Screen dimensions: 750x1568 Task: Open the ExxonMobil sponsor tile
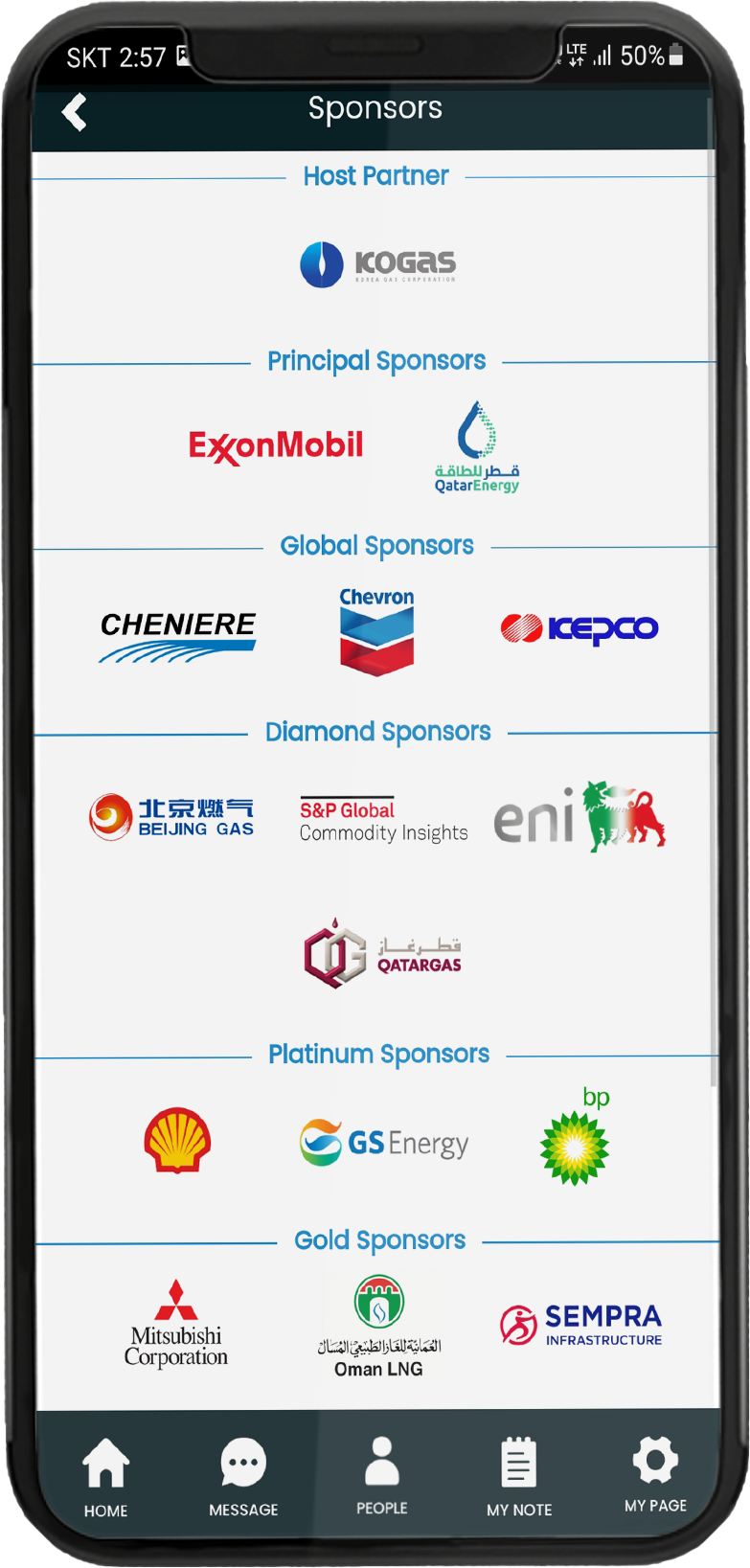pyautogui.click(x=276, y=446)
